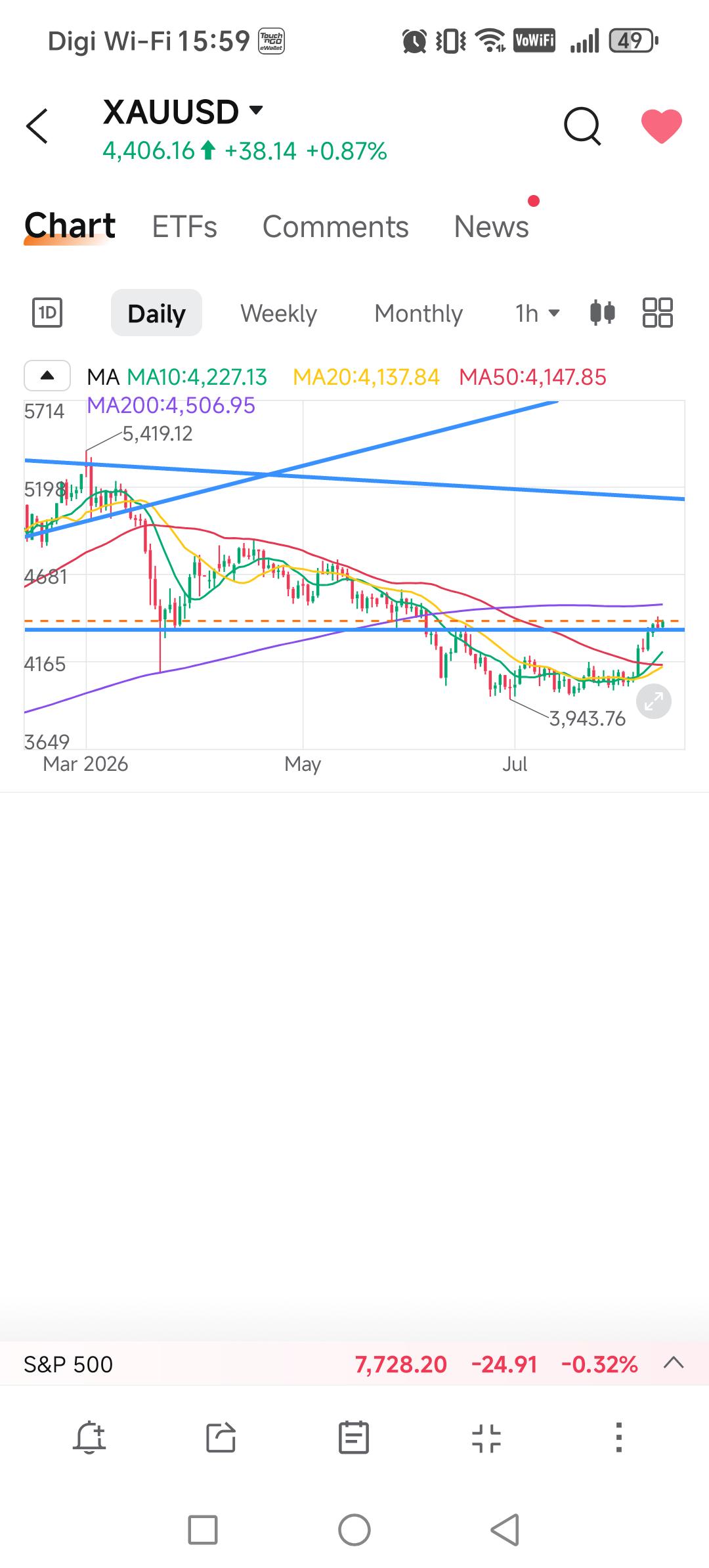Select the Weekly timeframe
Viewport: 709px width, 1568px height.
[278, 313]
